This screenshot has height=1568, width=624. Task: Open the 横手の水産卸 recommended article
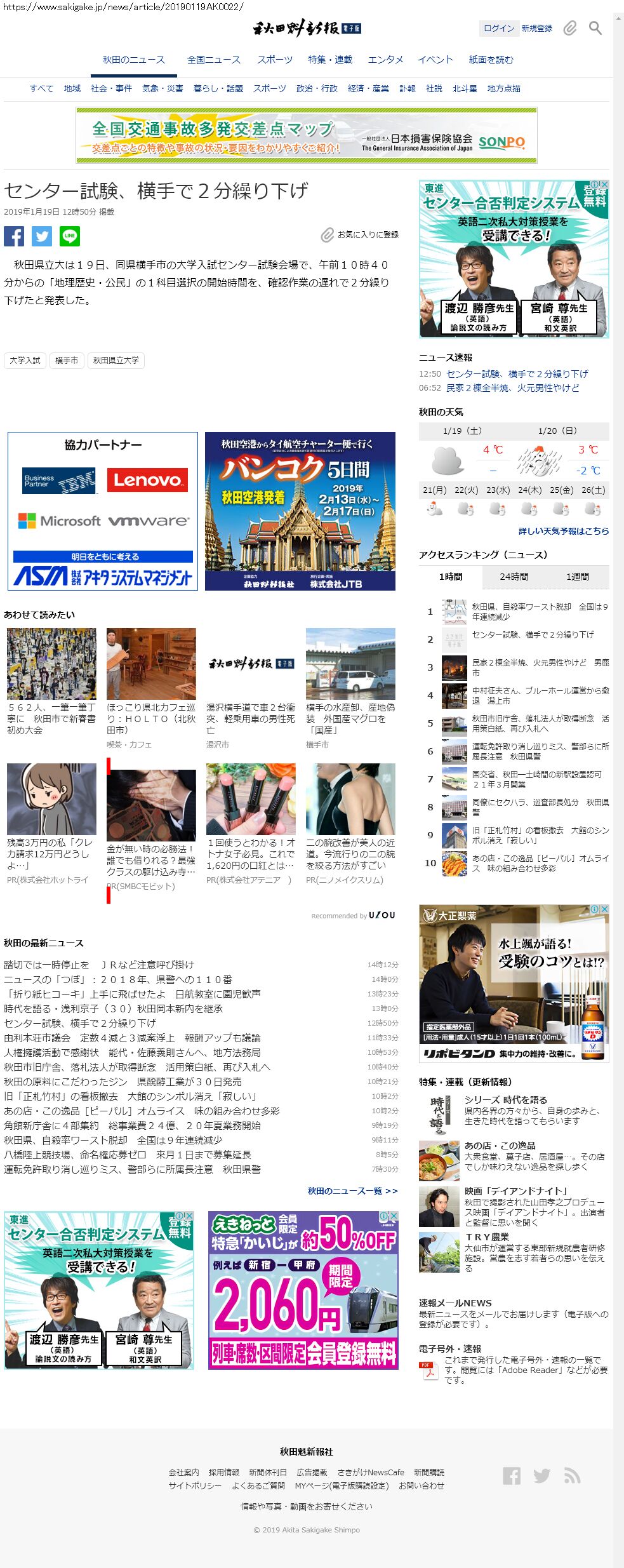point(350,718)
